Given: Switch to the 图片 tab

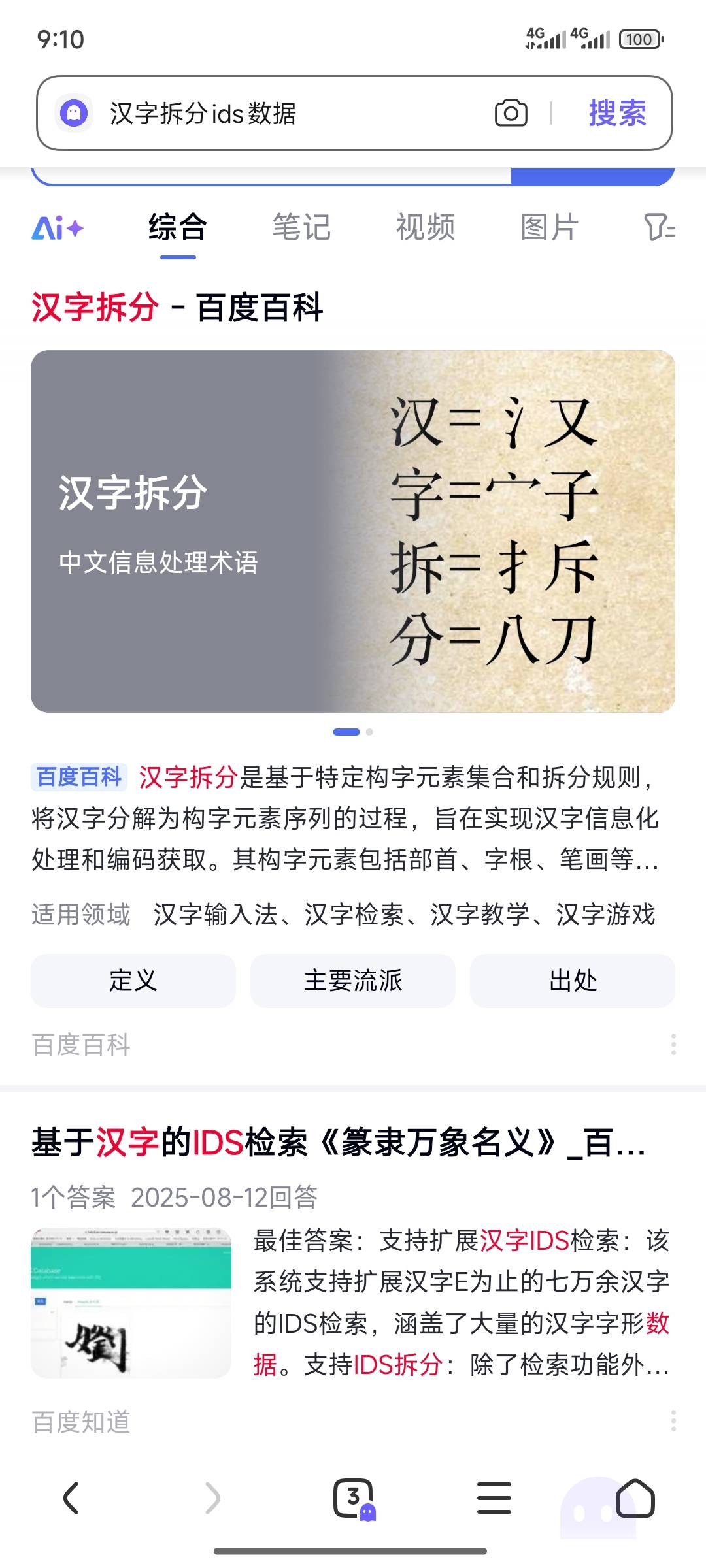Looking at the screenshot, I should 549,228.
